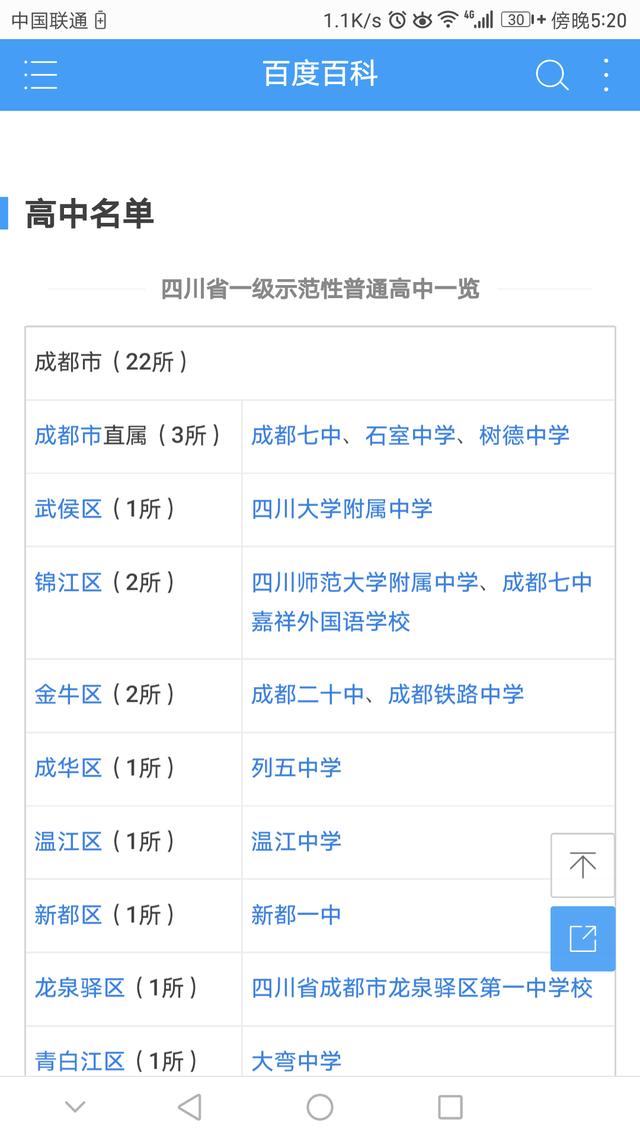The width and height of the screenshot is (640, 1138).
Task: Open the 锦江区 link
Action: point(68,582)
